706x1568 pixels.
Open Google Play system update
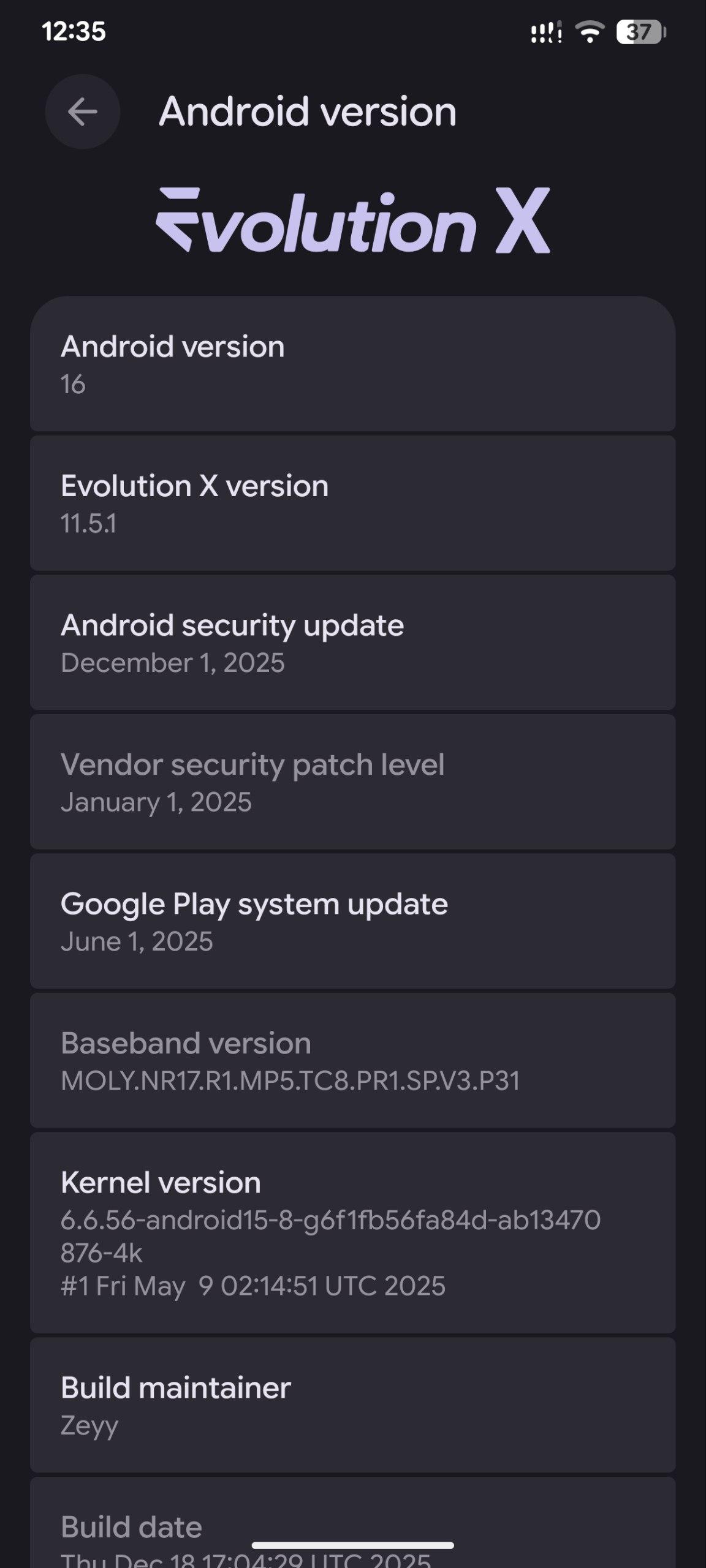(x=352, y=922)
